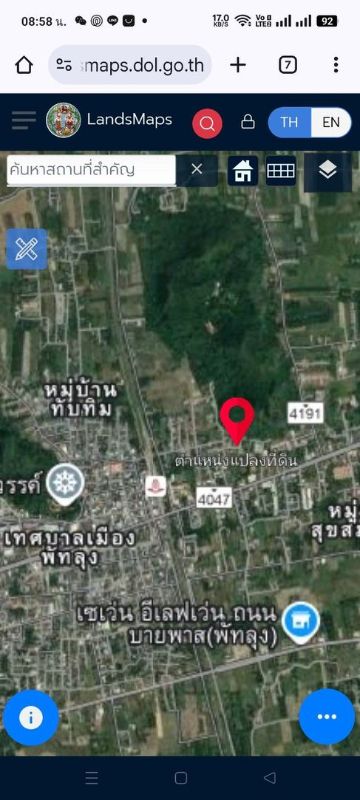Select the TH language option
Image resolution: width=360 pixels, height=800 pixels.
289,122
